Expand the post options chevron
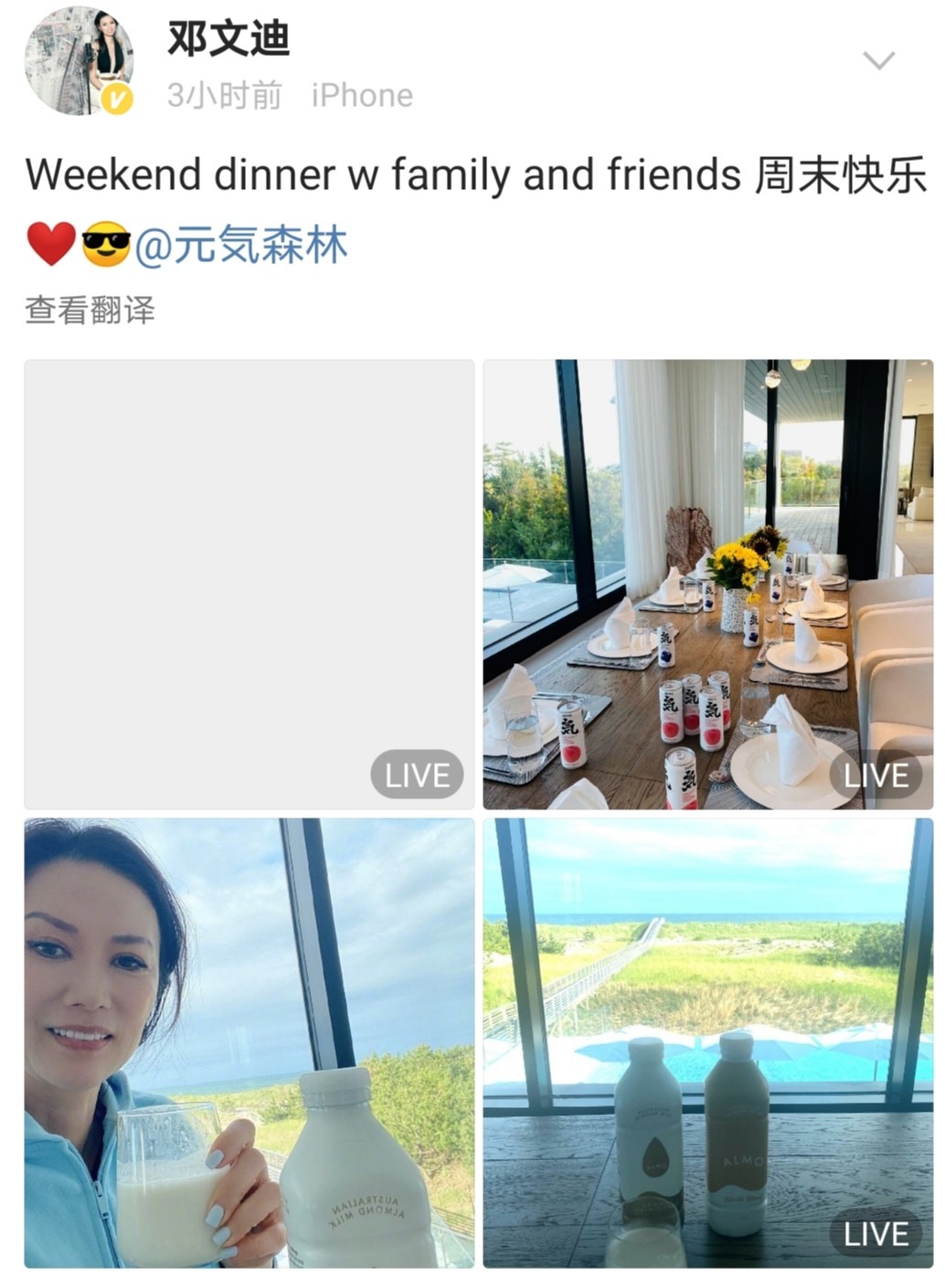 click(878, 61)
